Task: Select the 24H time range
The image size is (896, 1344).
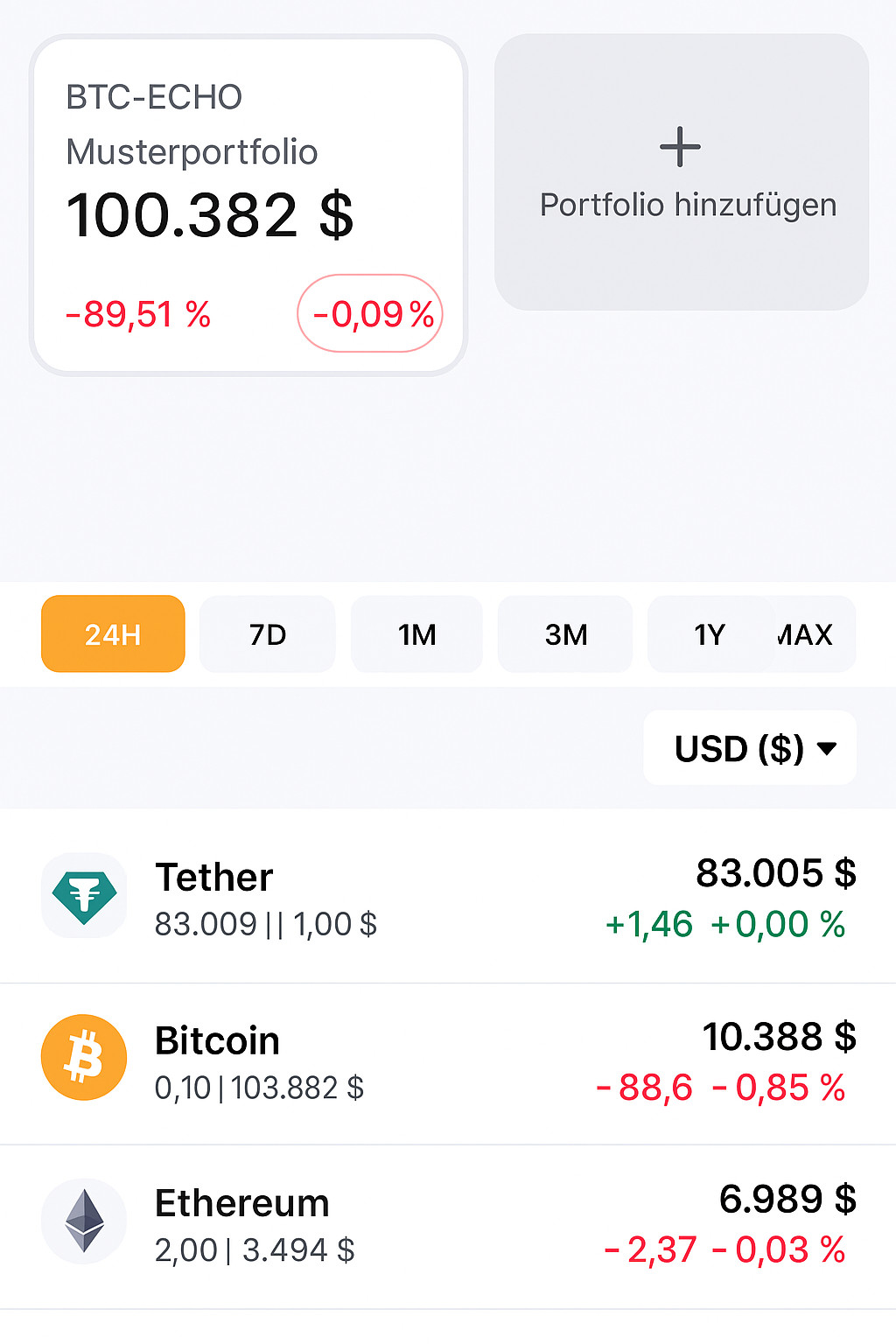Action: tap(112, 633)
